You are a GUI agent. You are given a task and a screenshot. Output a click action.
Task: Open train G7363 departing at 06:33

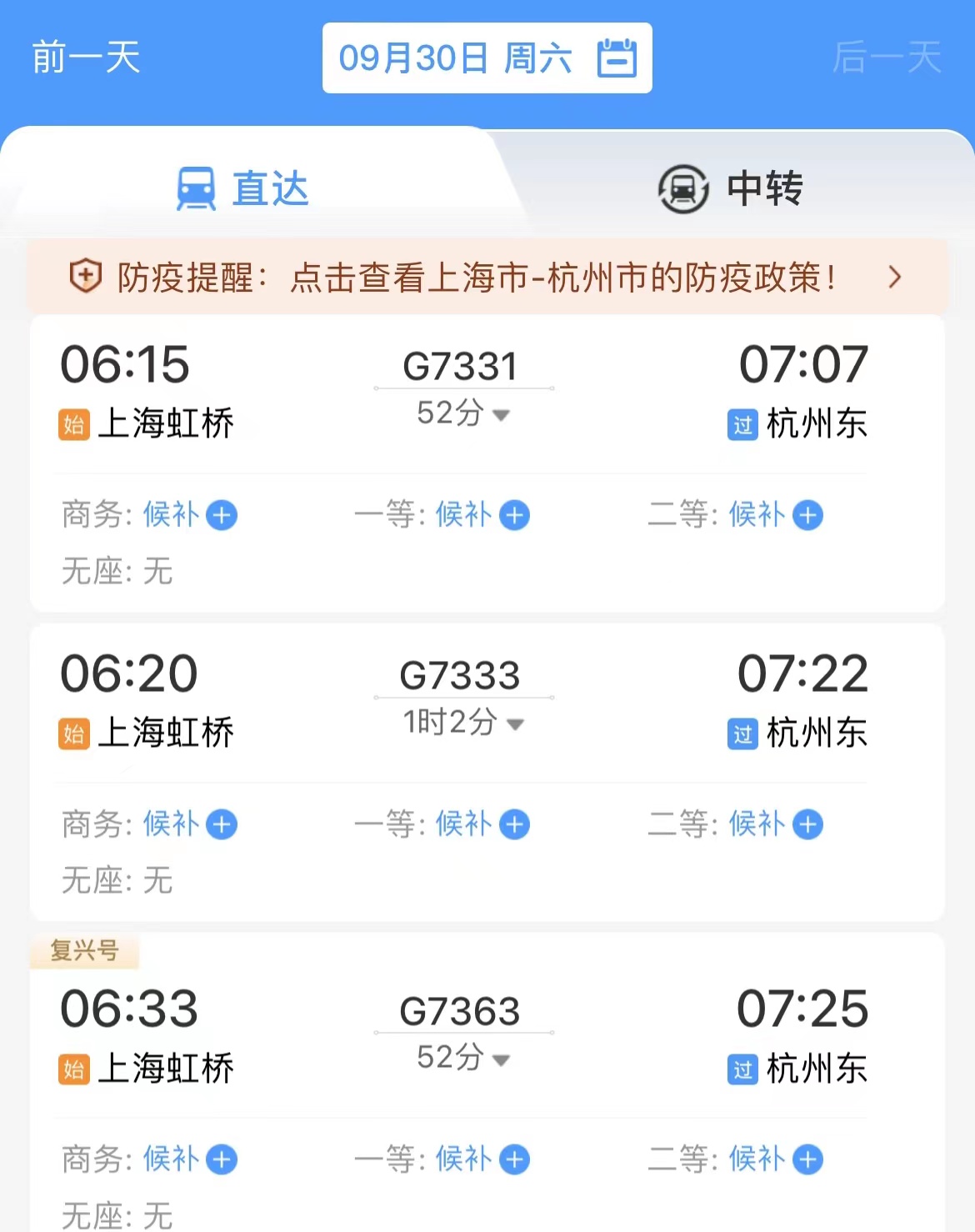460,1011
